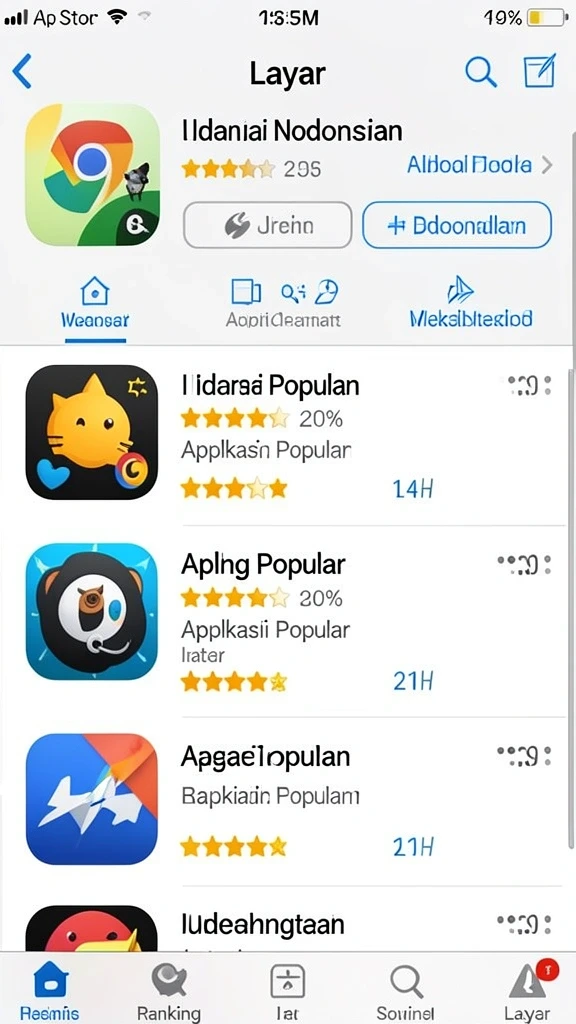Open more options for Aping Popular

point(524,564)
